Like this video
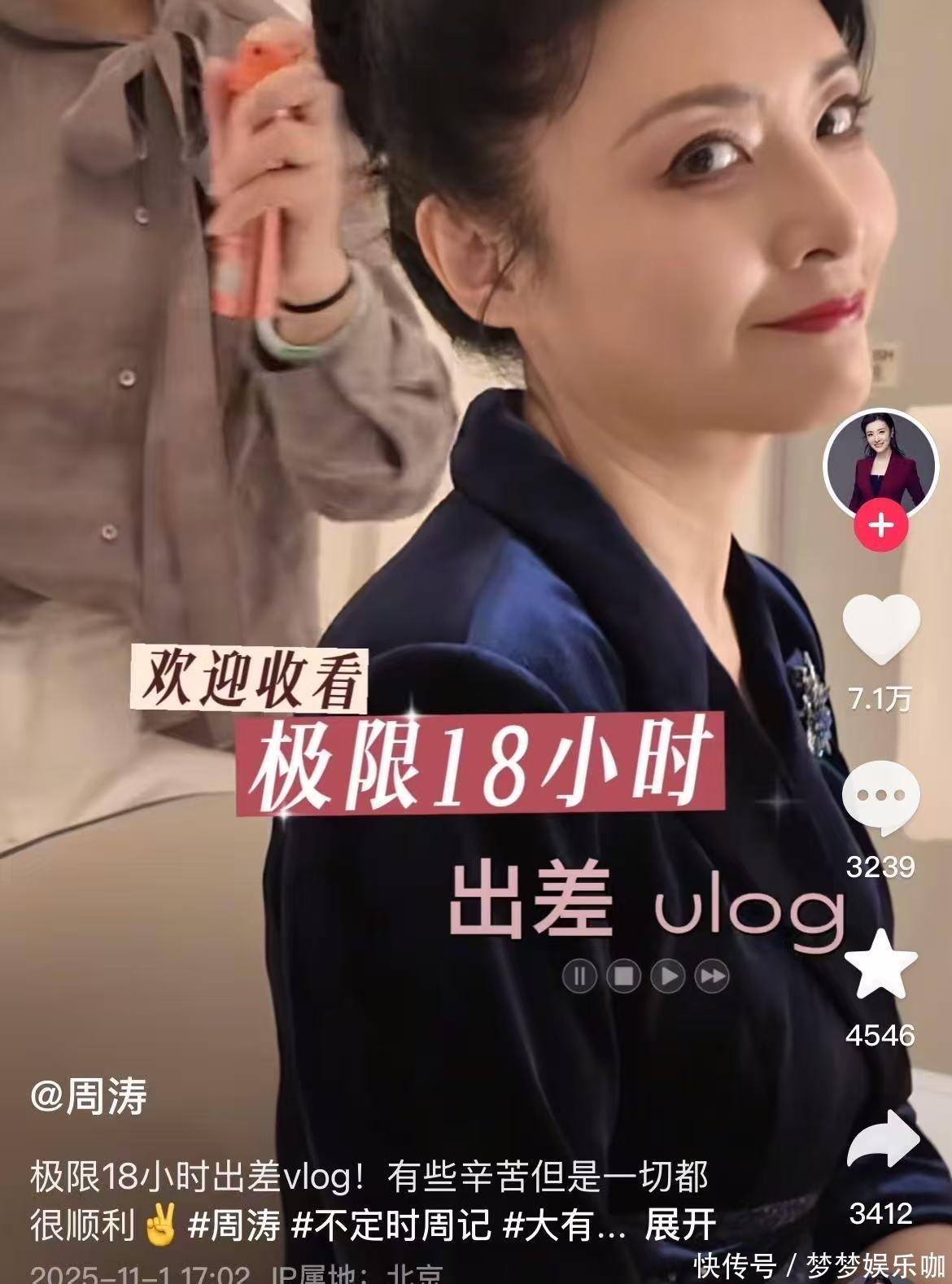Screen dimensions: 952x1284 tap(880, 629)
